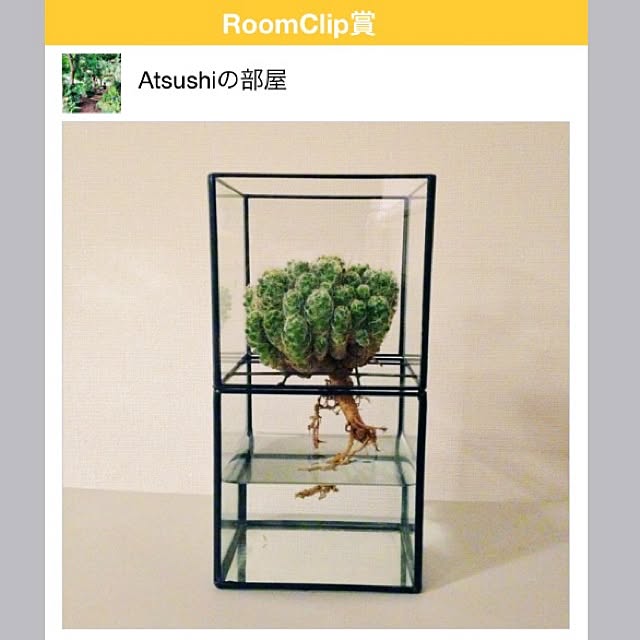Open the Atsushiの部屋 room link
The height and width of the screenshot is (640, 640).
[212, 81]
